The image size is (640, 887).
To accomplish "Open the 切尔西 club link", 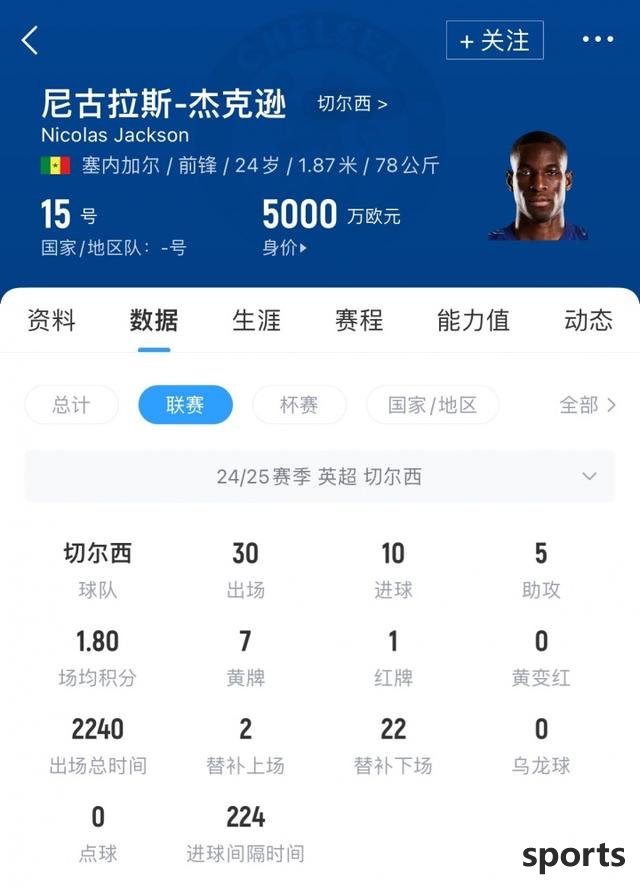I will tap(352, 104).
